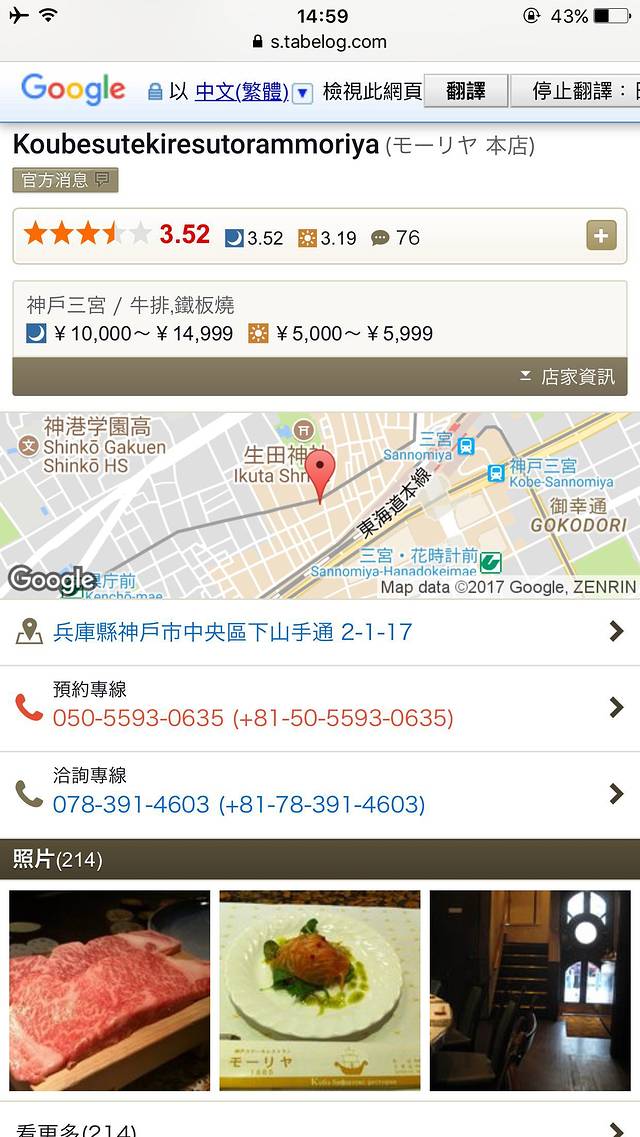Image resolution: width=640 pixels, height=1137 pixels.
Task: Open the restaurant location map
Action: click(x=320, y=505)
